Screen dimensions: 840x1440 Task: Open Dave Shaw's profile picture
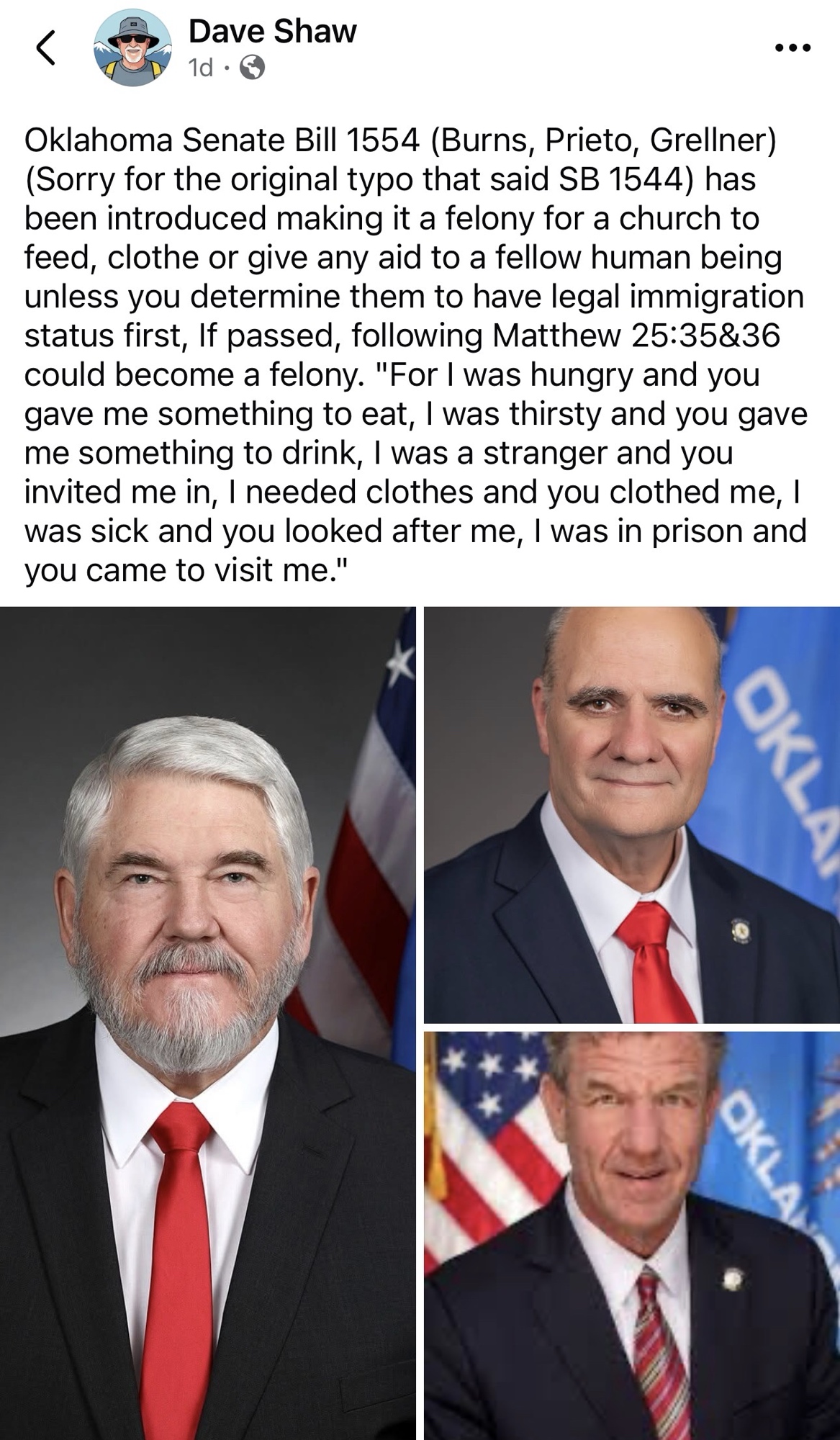132,50
